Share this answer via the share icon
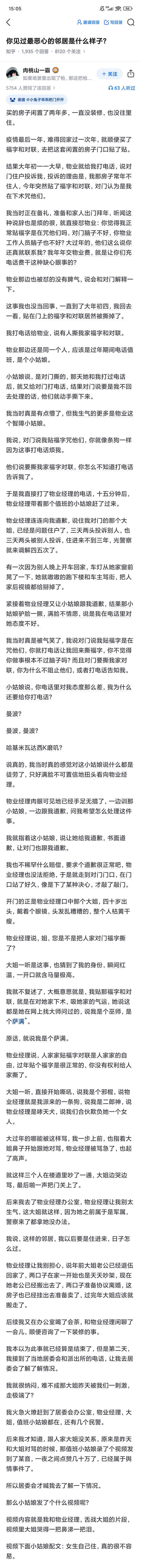Screen dimensions: 141x1568 131,74
